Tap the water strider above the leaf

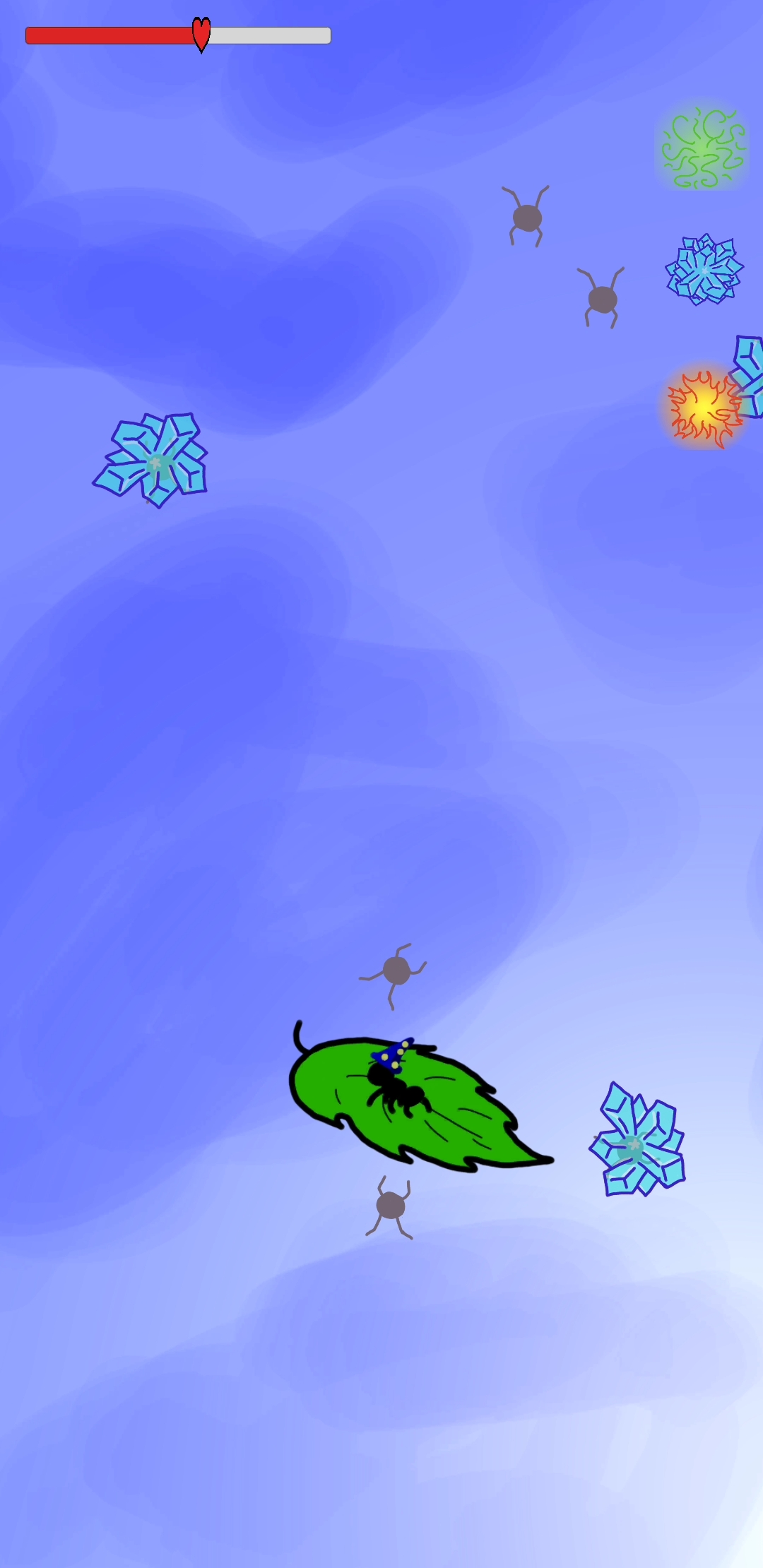click(x=396, y=972)
